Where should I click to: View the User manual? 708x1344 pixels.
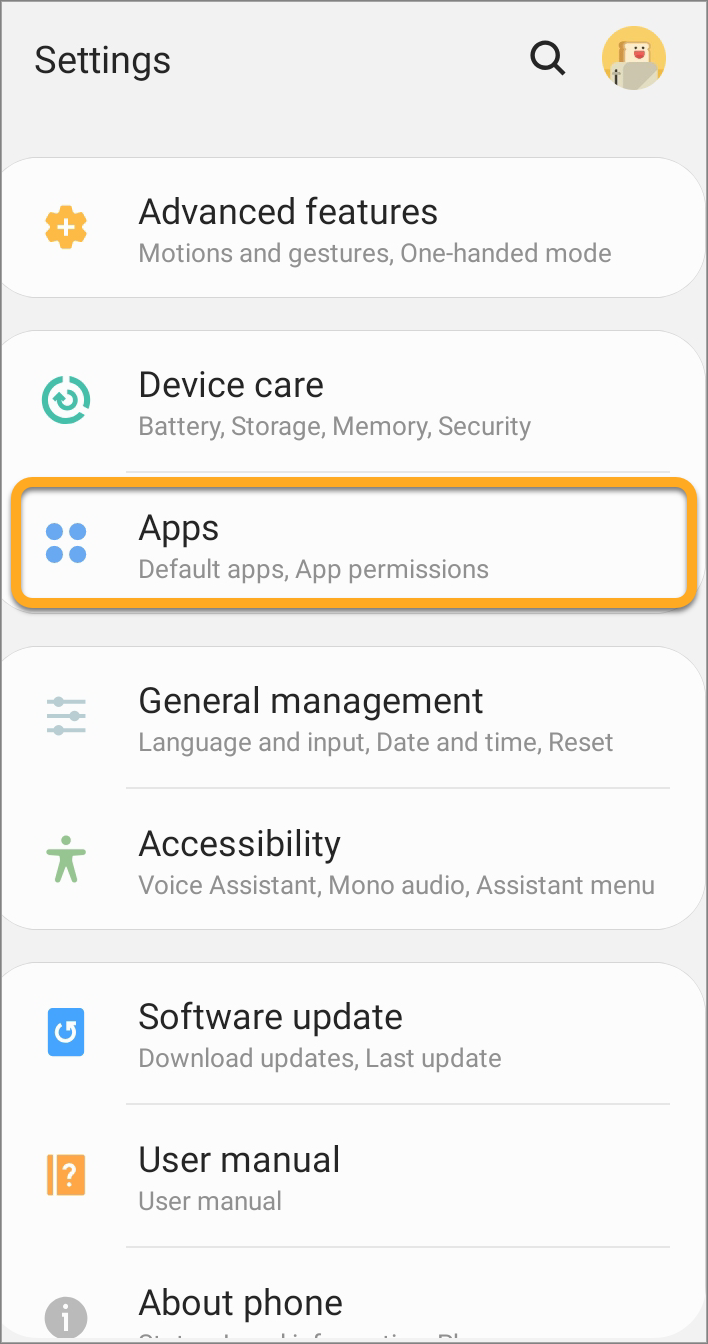353,1177
